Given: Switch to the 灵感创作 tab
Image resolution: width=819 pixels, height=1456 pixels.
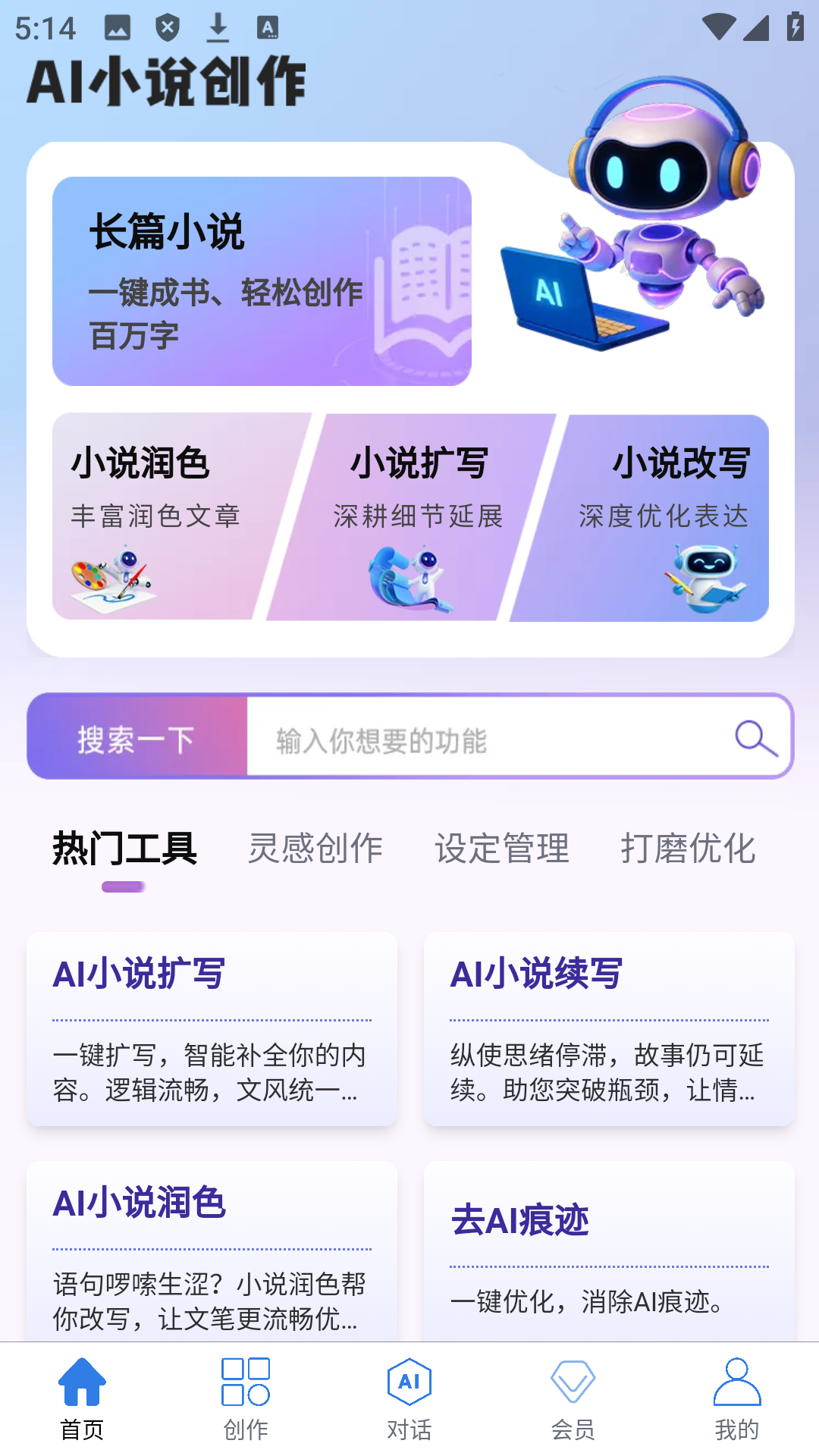Looking at the screenshot, I should click(x=315, y=849).
